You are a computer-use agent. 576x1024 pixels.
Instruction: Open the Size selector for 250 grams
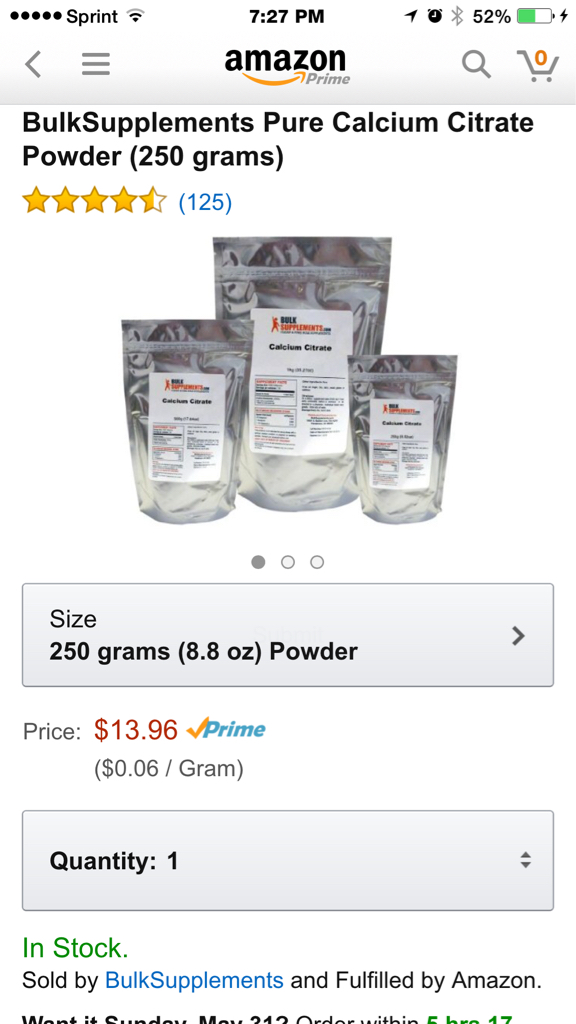[x=288, y=635]
